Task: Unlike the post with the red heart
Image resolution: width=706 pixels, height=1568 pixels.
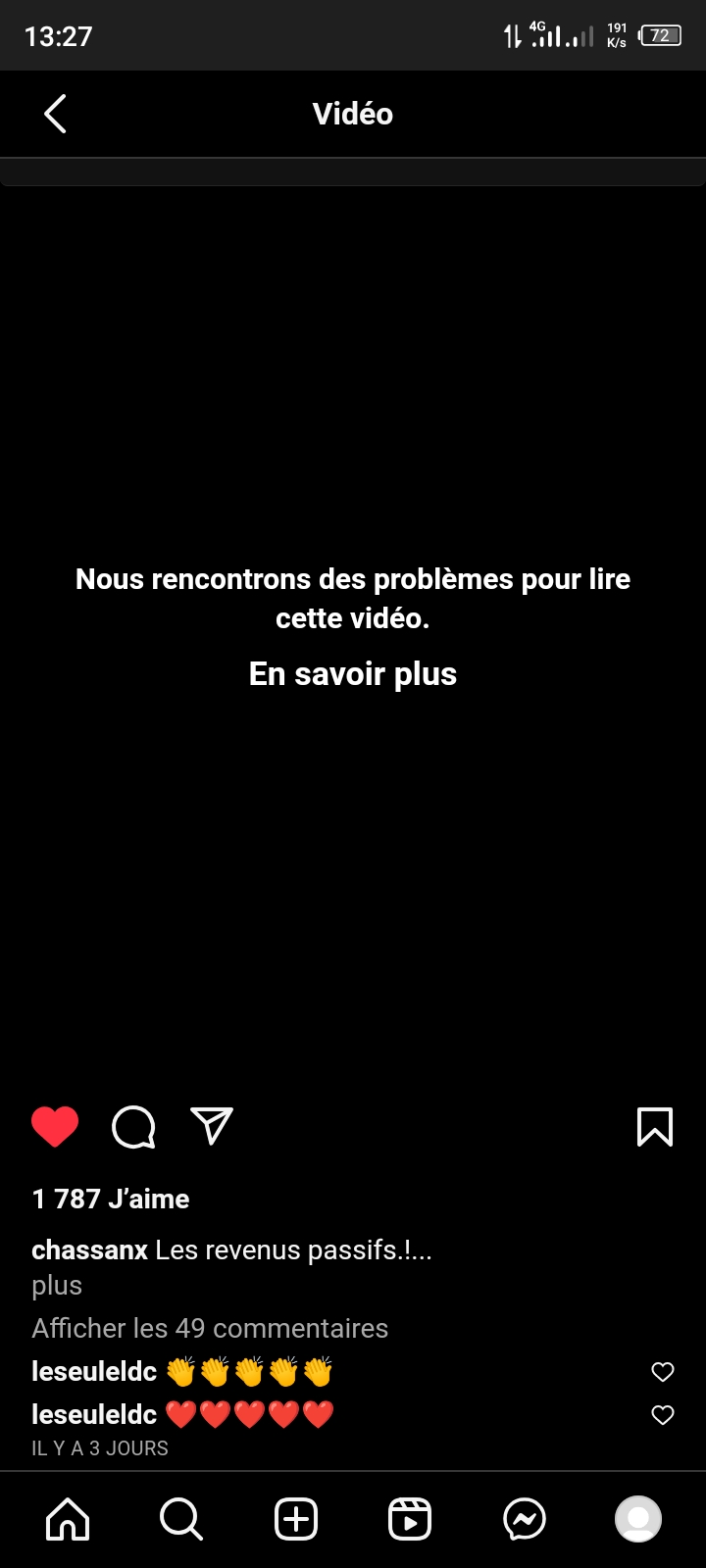Action: 55,1126
